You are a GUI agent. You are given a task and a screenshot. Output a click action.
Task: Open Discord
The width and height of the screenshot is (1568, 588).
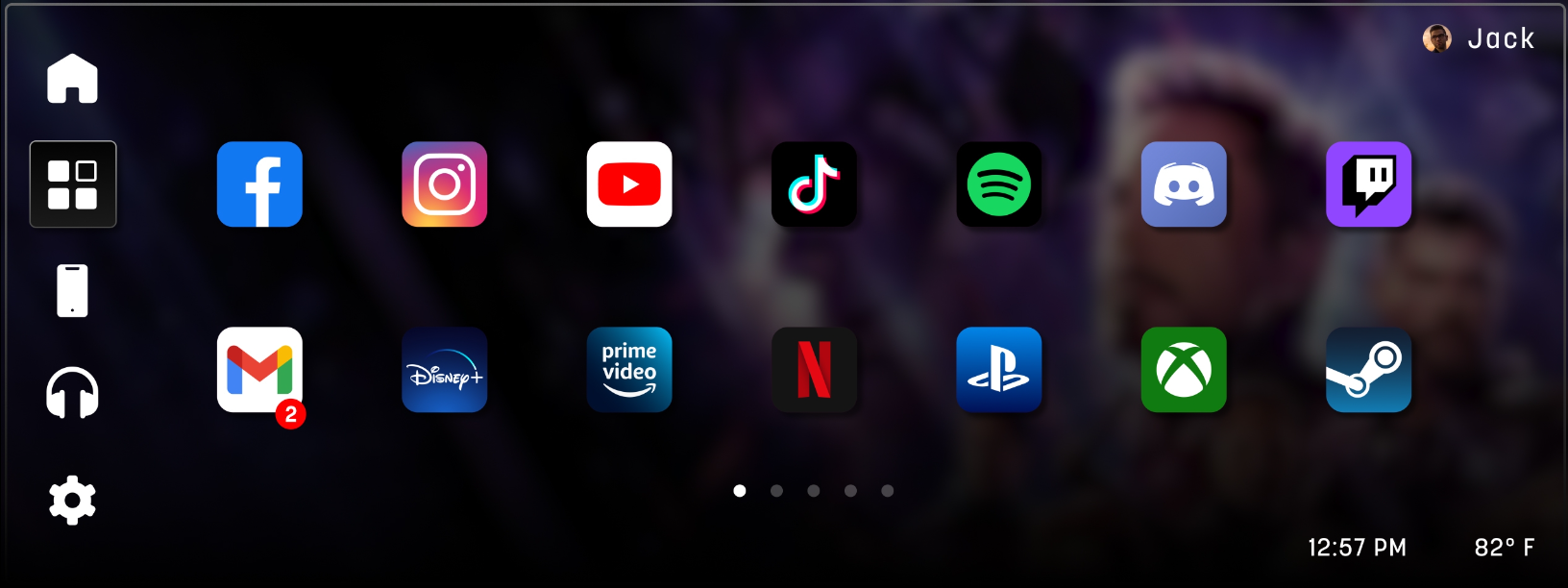point(1184,184)
